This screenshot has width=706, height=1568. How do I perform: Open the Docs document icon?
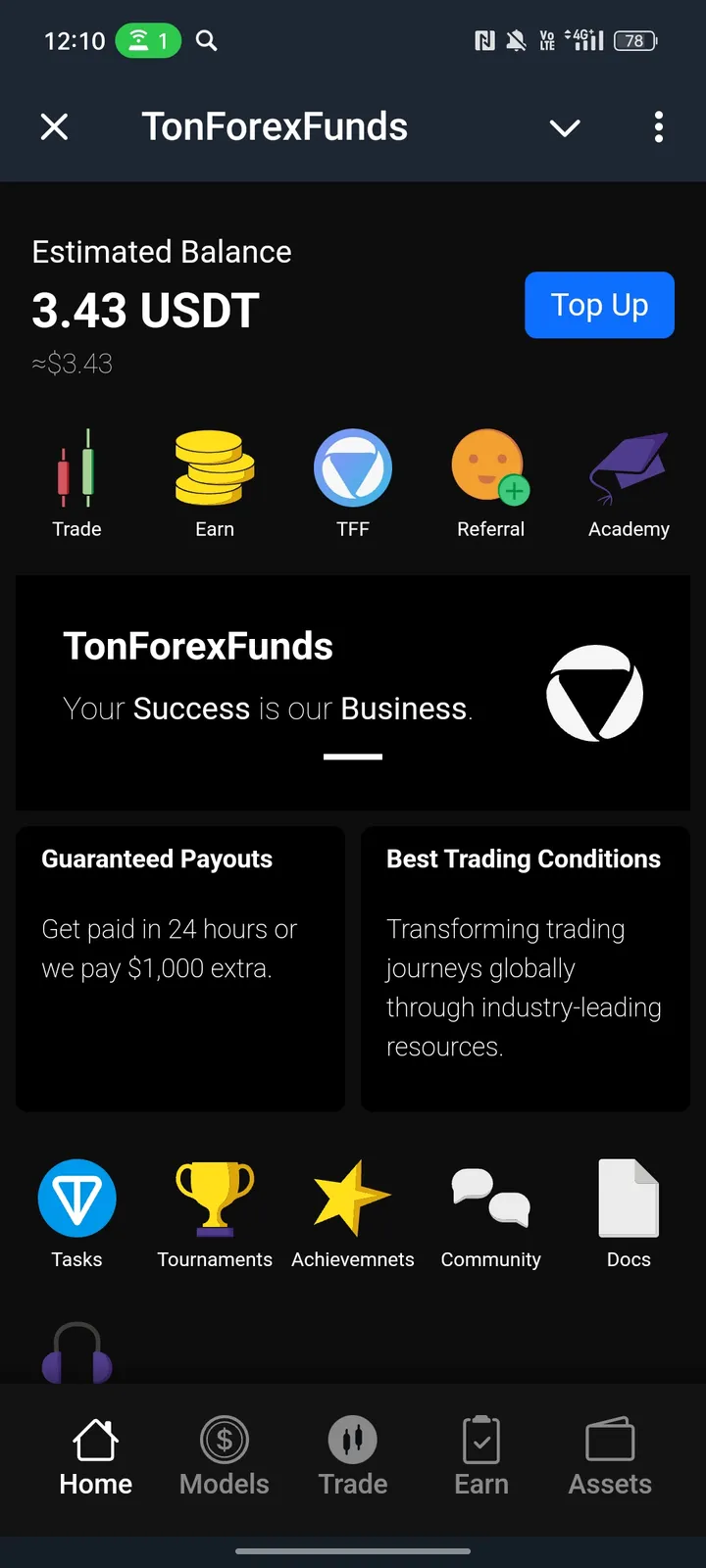[x=629, y=1198]
